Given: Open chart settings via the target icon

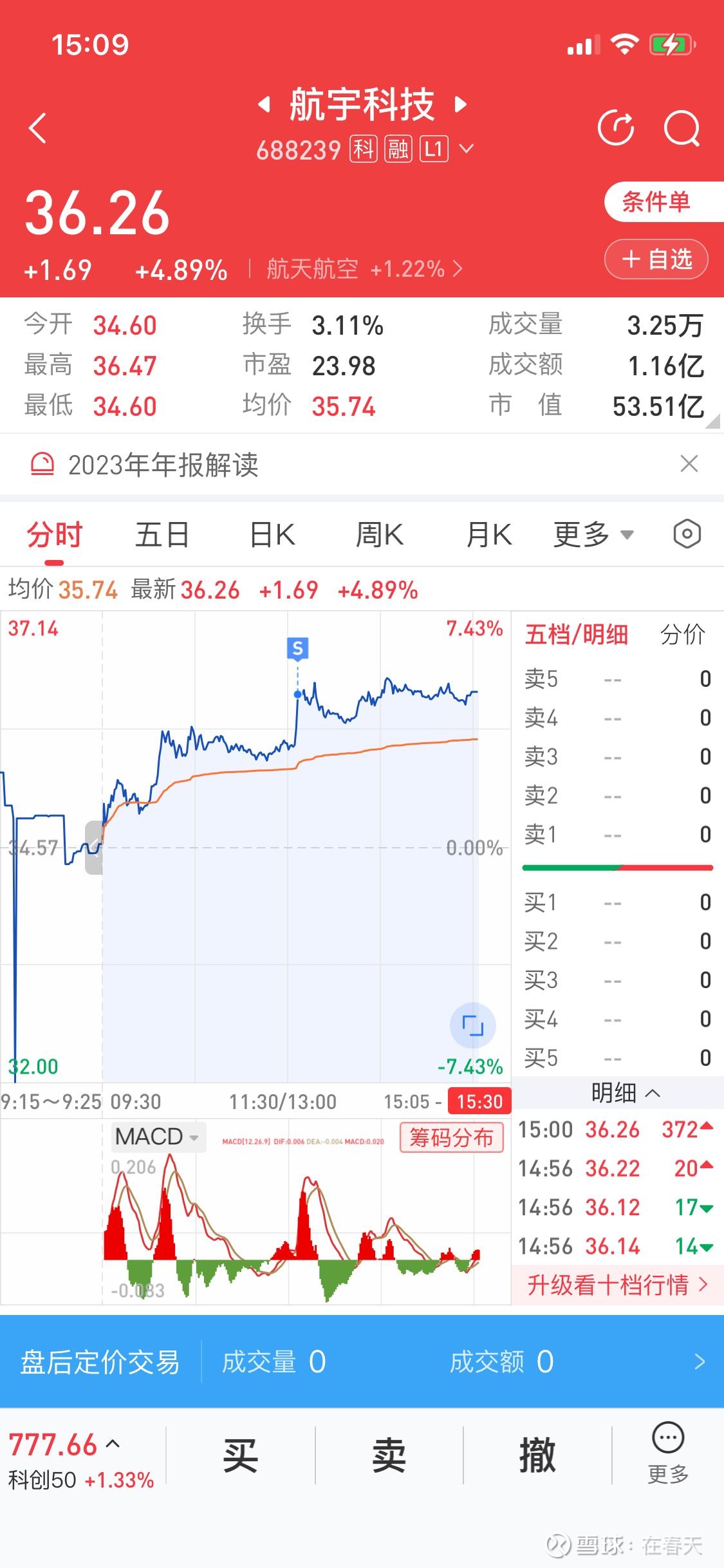Looking at the screenshot, I should coord(687,534).
